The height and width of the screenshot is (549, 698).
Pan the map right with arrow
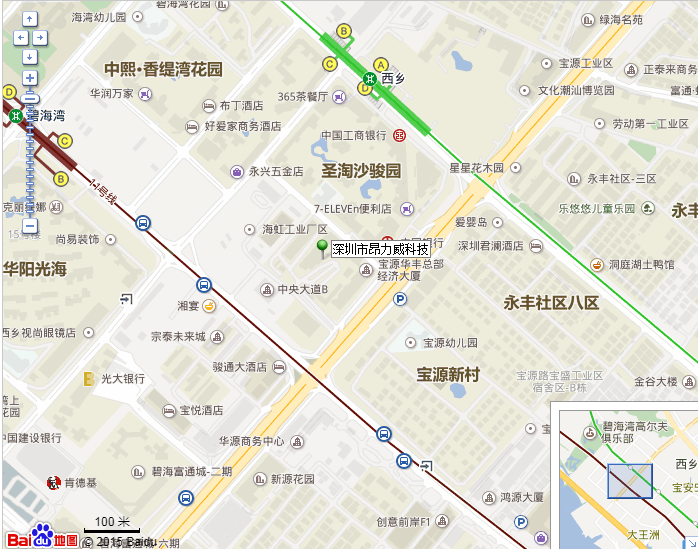(x=41, y=37)
